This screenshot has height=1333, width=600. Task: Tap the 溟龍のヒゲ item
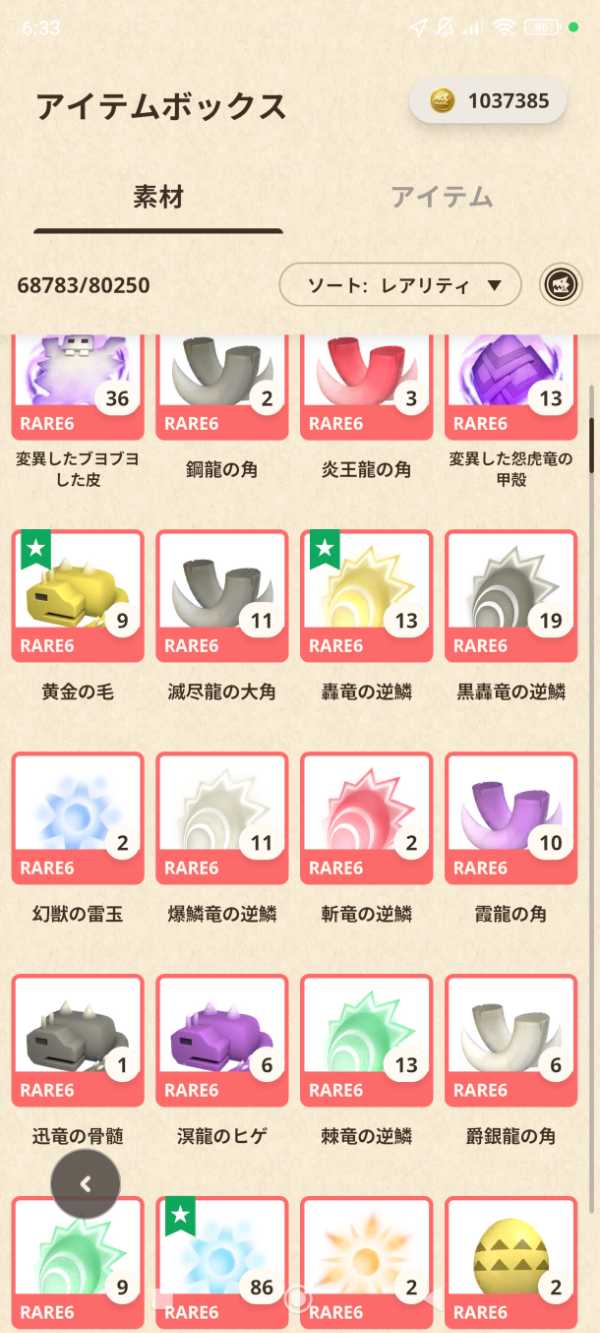[x=222, y=1040]
